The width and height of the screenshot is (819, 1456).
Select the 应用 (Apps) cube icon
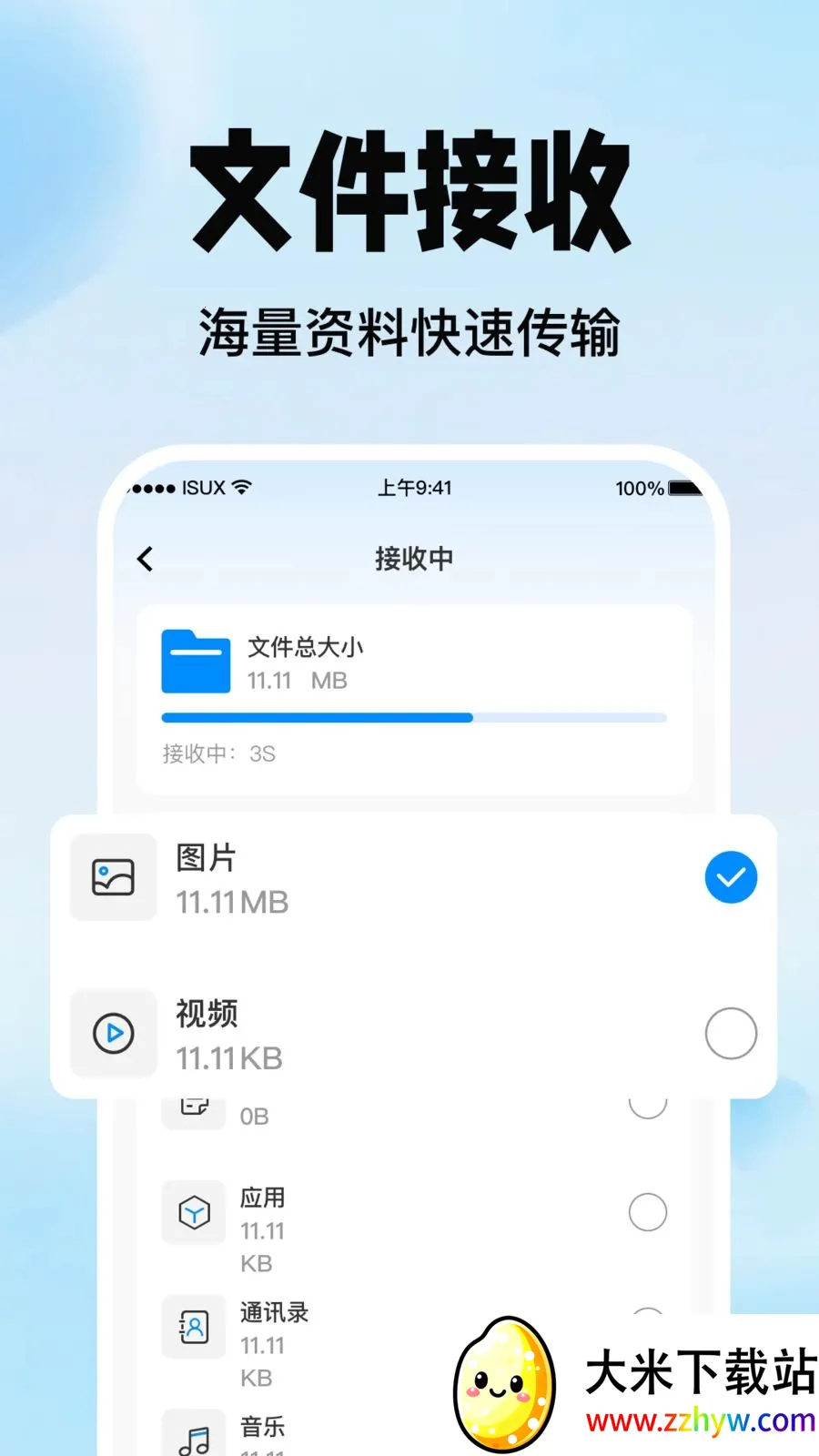[193, 1212]
